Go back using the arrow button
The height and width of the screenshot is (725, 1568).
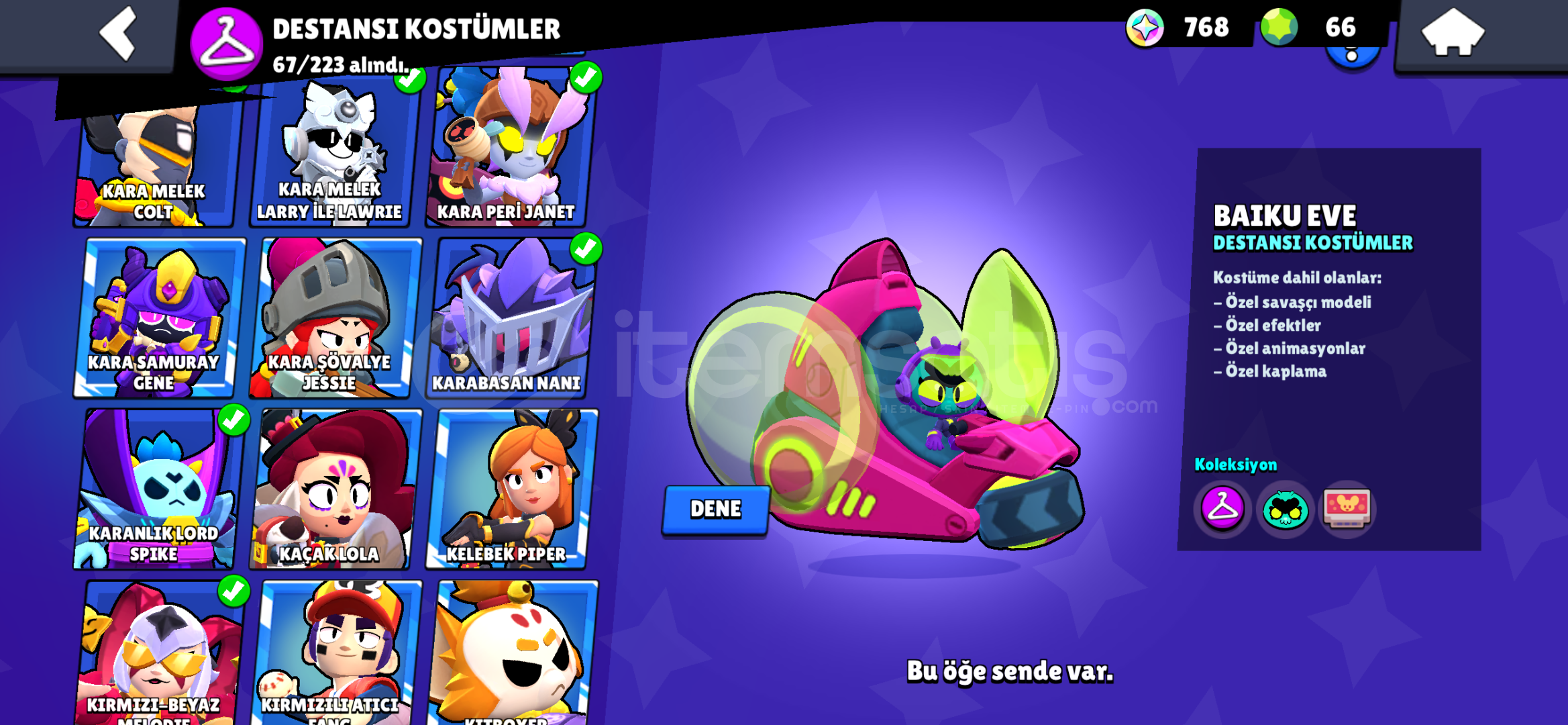(117, 34)
